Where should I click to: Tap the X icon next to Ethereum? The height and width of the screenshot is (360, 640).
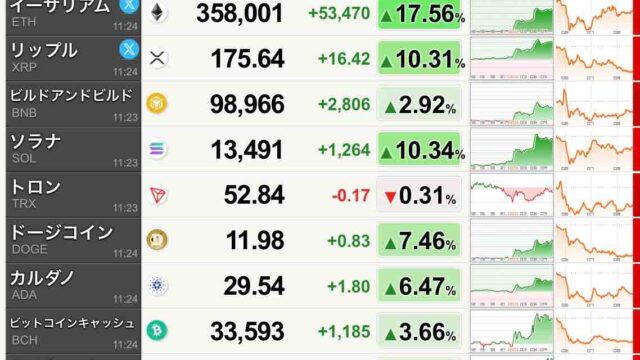point(129,5)
